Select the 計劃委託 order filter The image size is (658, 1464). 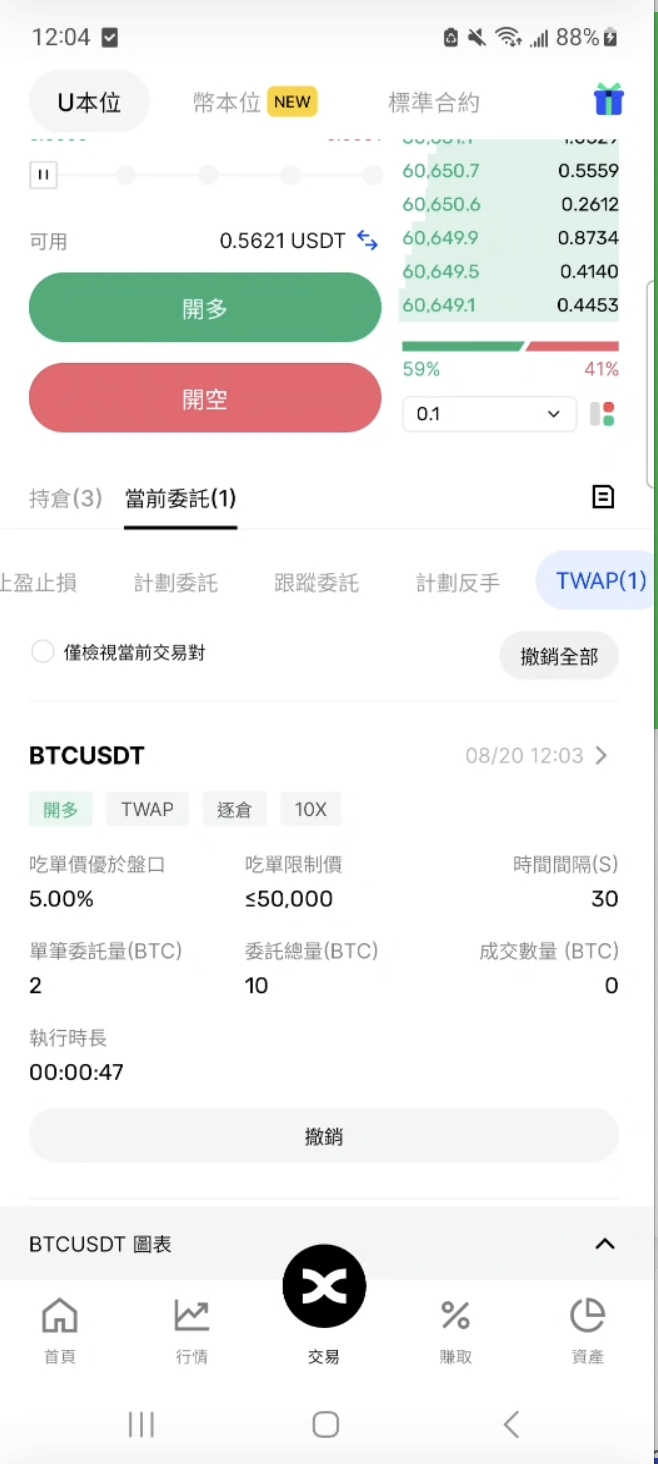click(175, 583)
